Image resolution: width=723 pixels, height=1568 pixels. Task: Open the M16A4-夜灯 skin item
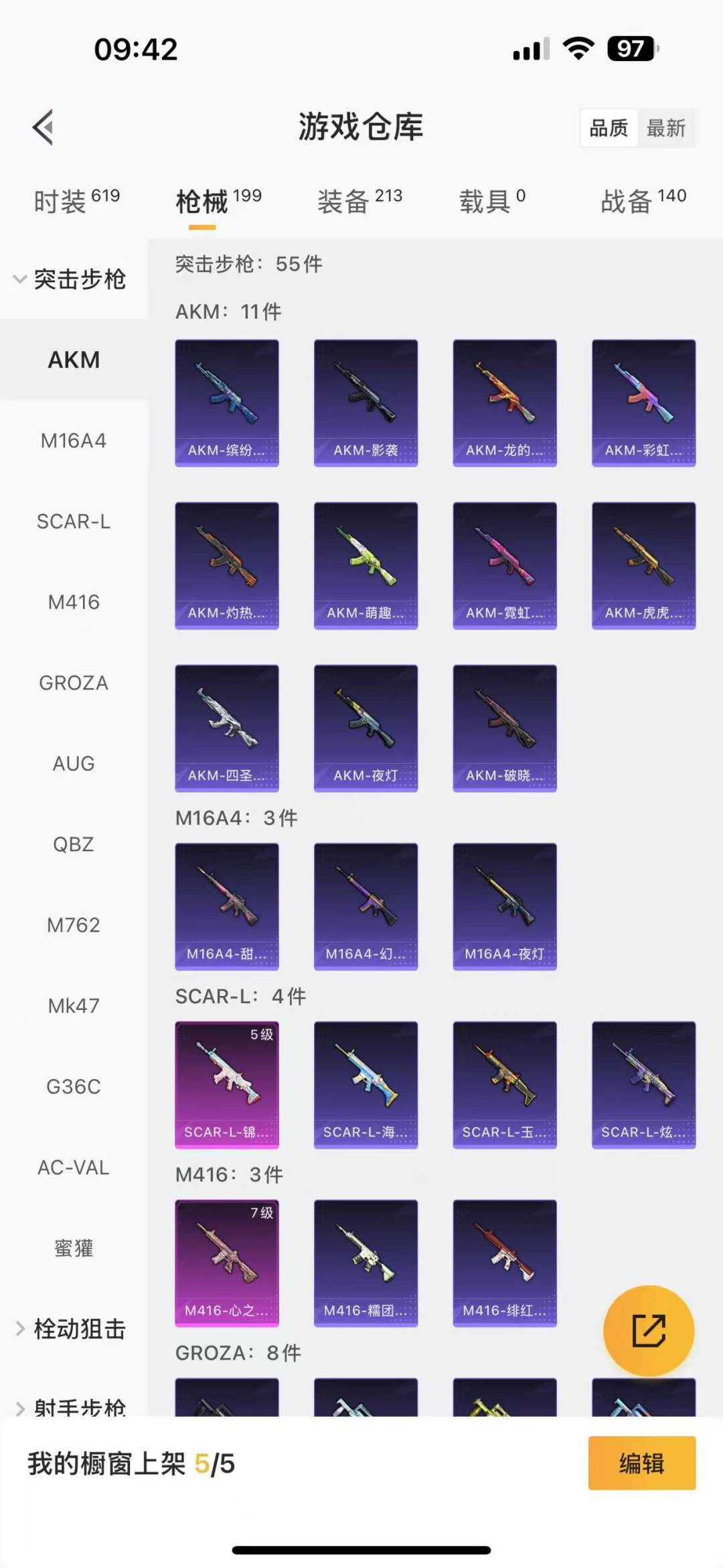(505, 906)
